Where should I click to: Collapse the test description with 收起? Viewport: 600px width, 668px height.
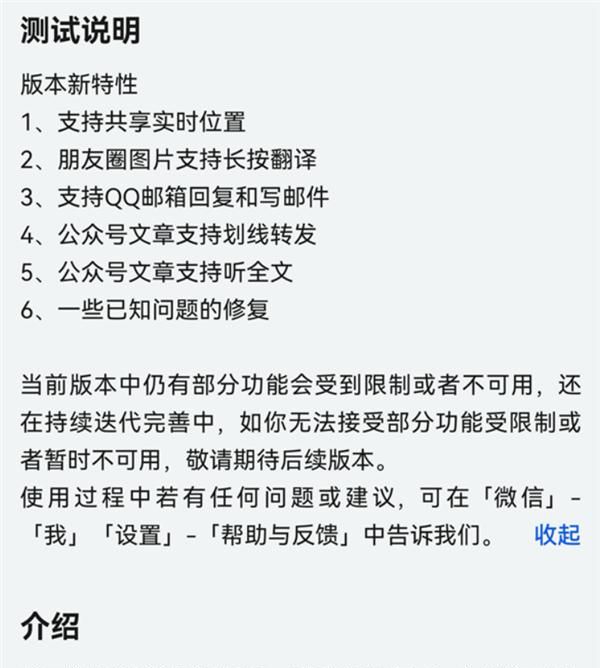click(557, 535)
